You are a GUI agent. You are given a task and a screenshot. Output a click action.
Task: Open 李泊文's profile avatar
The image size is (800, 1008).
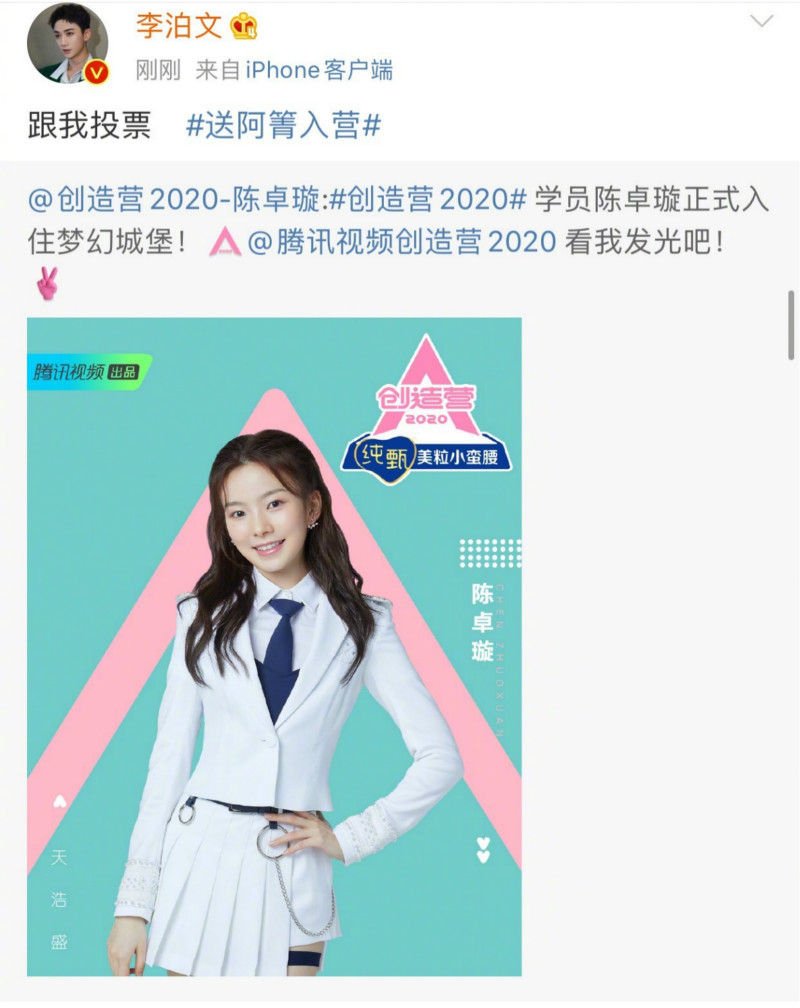coord(66,44)
